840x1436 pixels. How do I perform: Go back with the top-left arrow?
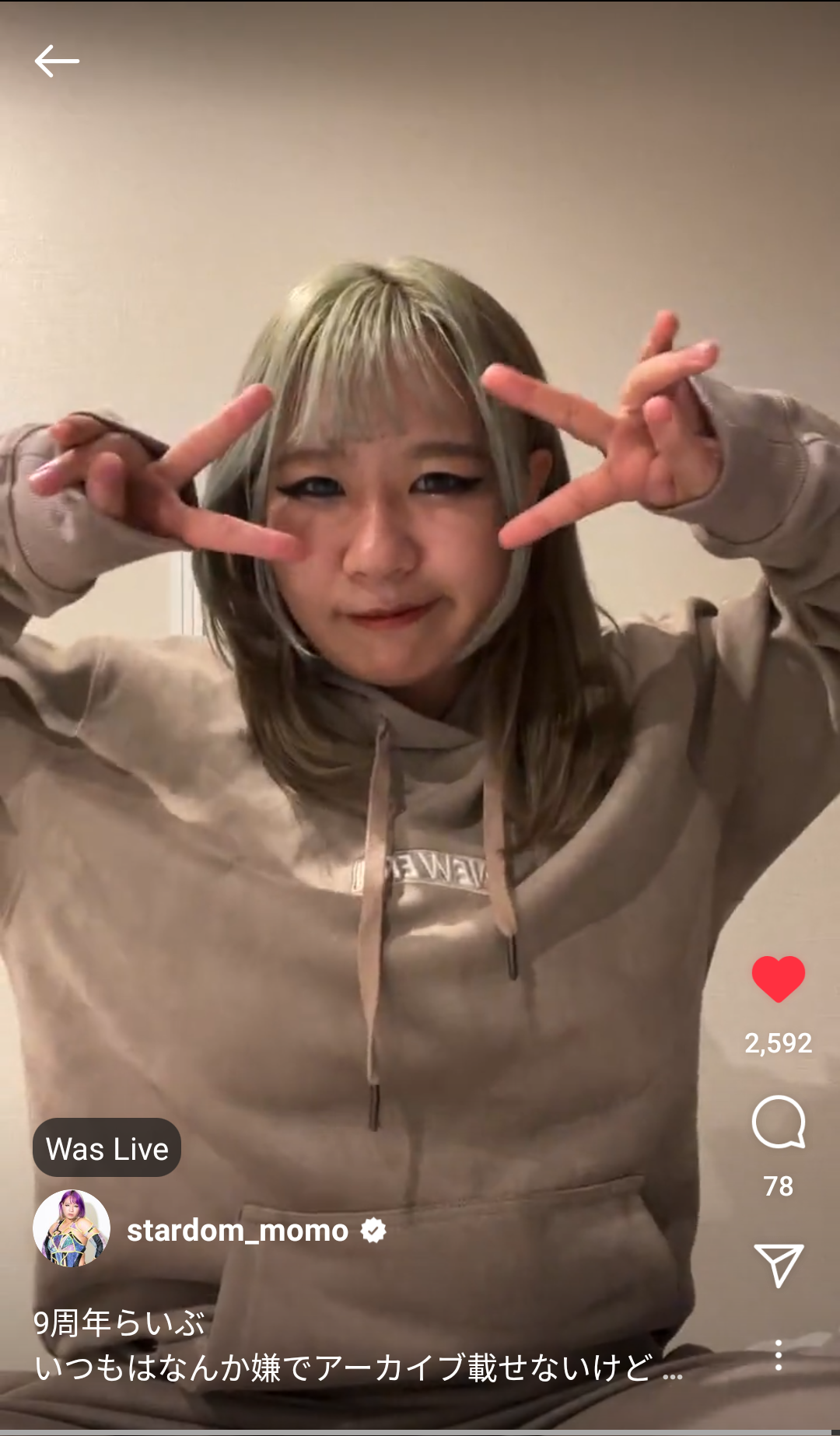pyautogui.click(x=57, y=61)
